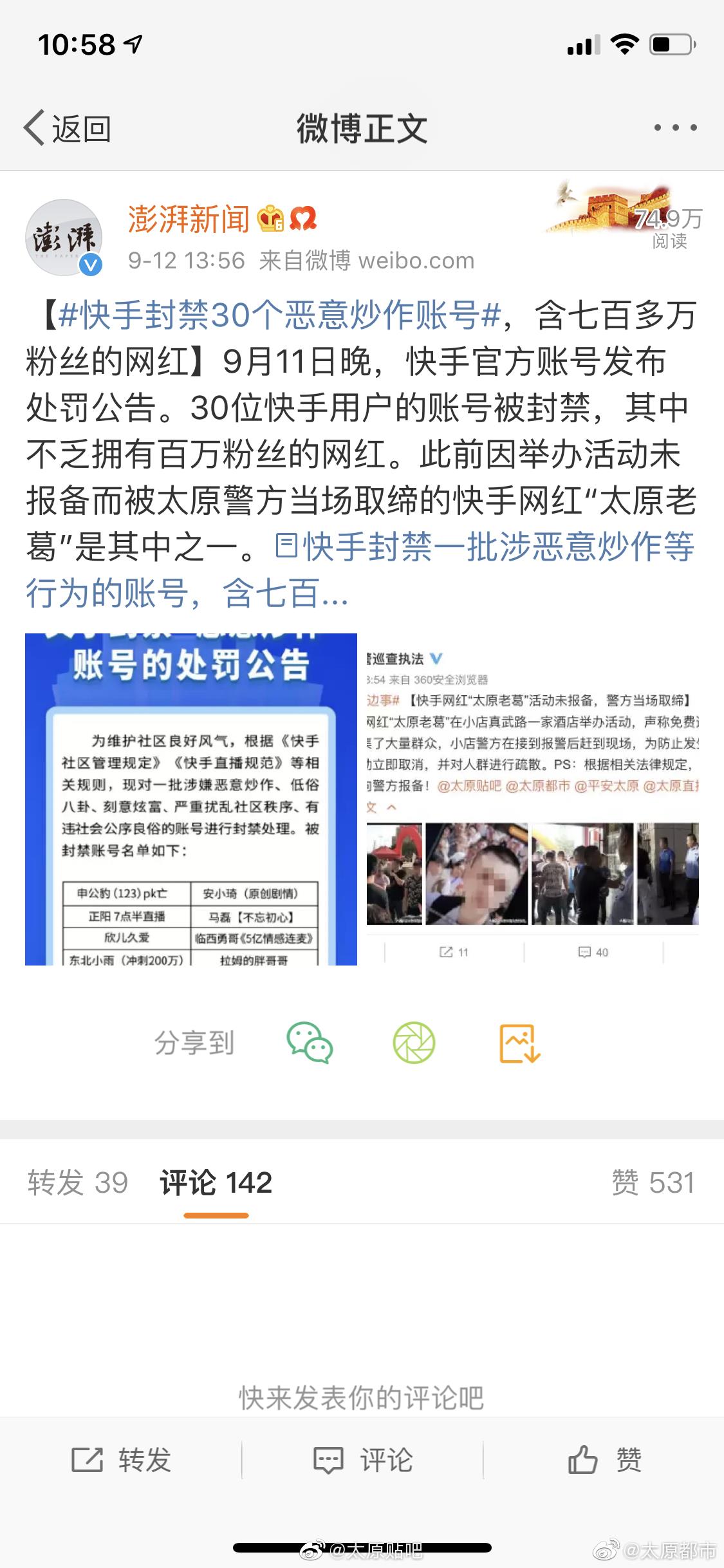The height and width of the screenshot is (1568, 724).
Task: Share post to WeChat Moments
Action: coord(414,1043)
